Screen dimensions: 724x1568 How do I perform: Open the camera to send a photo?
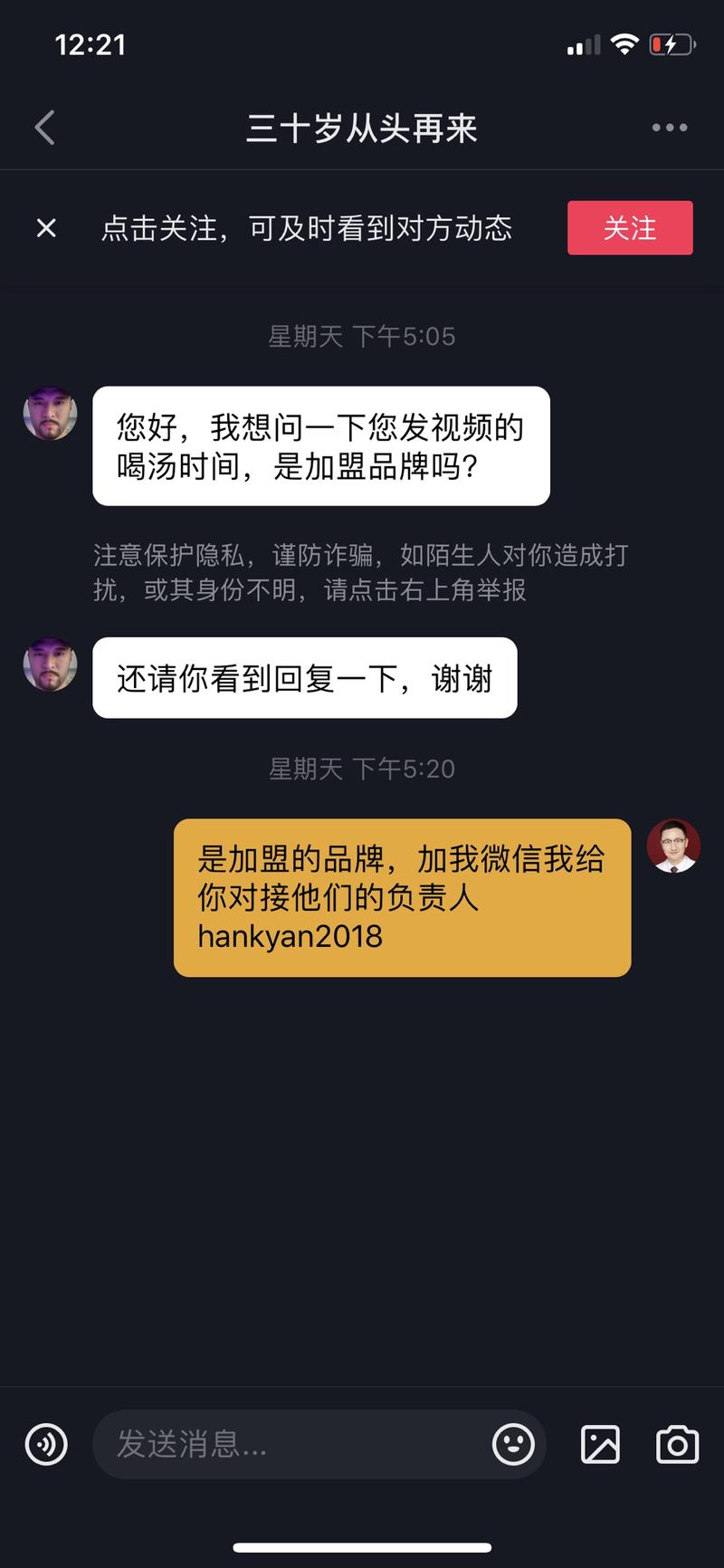677,1446
